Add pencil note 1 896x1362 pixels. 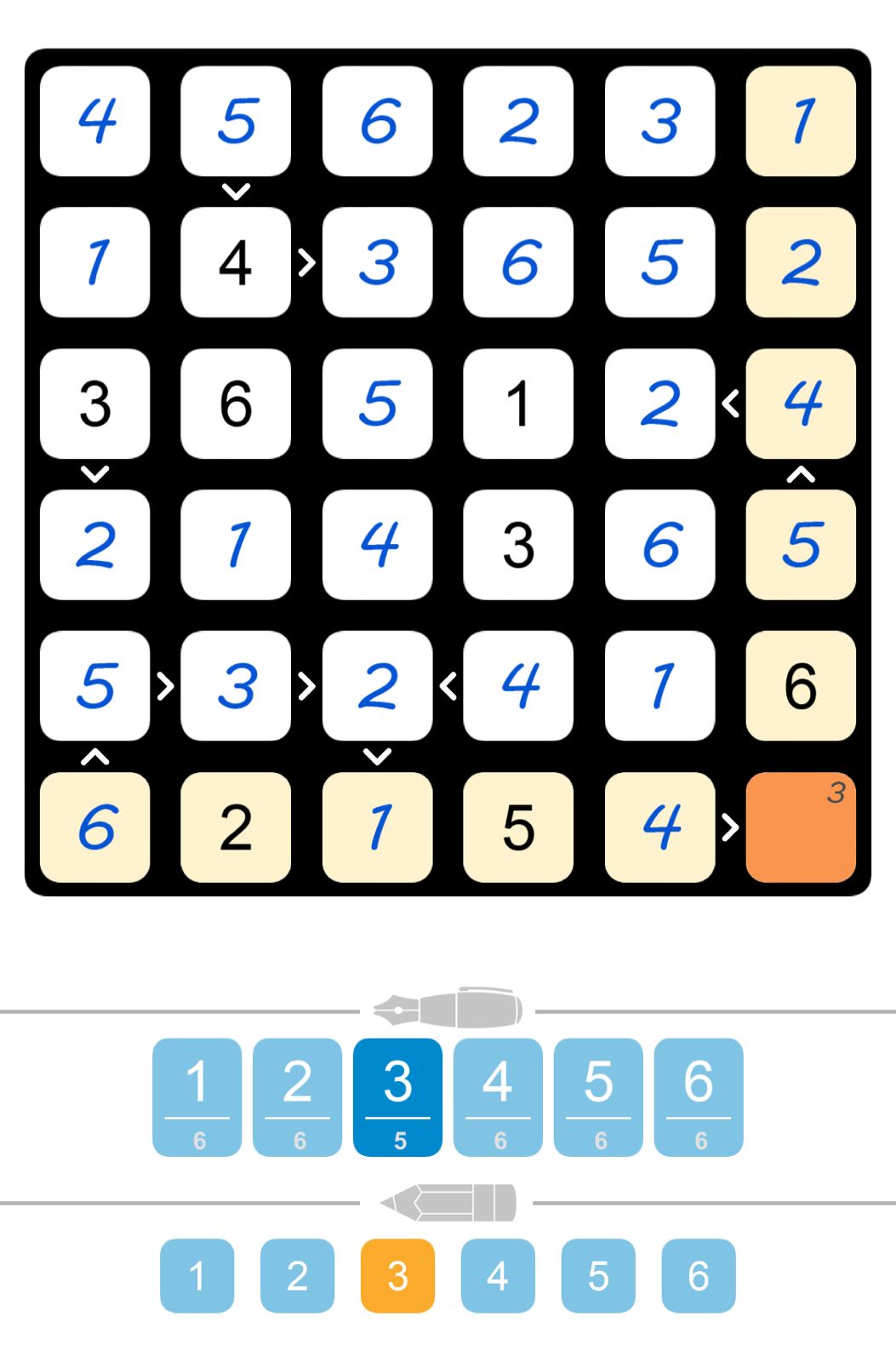tap(197, 1275)
